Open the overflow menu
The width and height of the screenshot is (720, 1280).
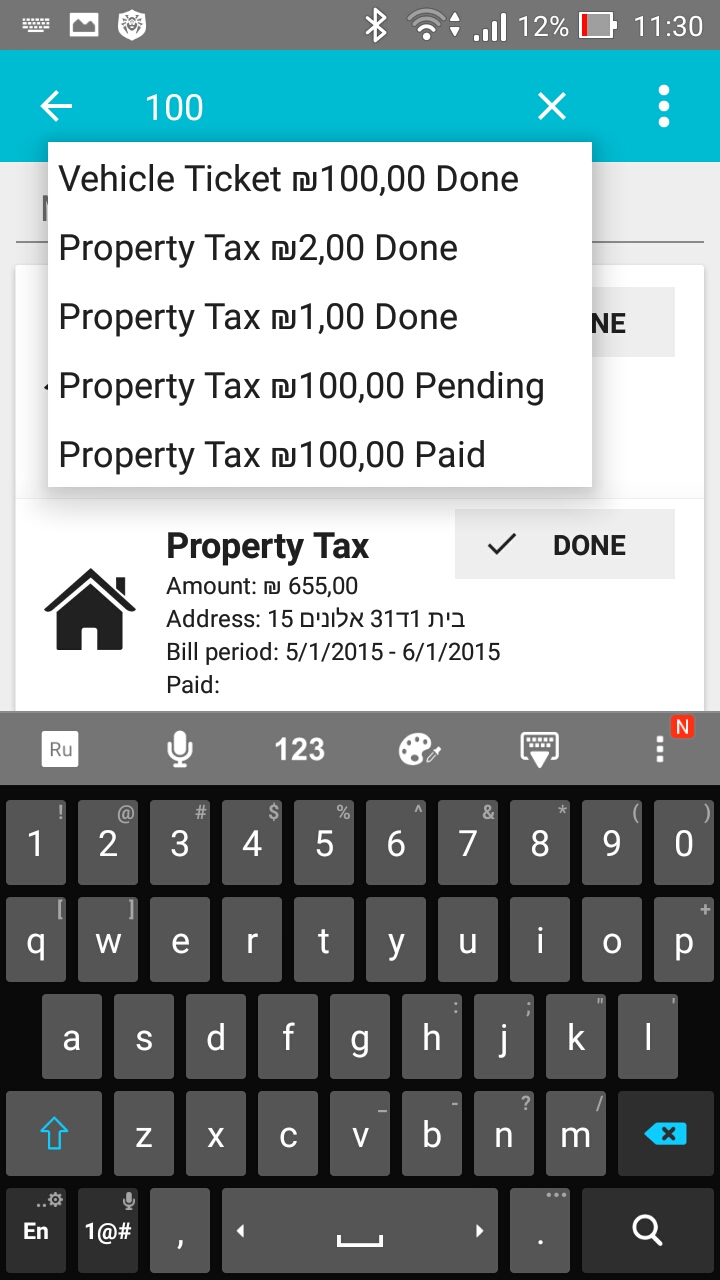point(664,106)
